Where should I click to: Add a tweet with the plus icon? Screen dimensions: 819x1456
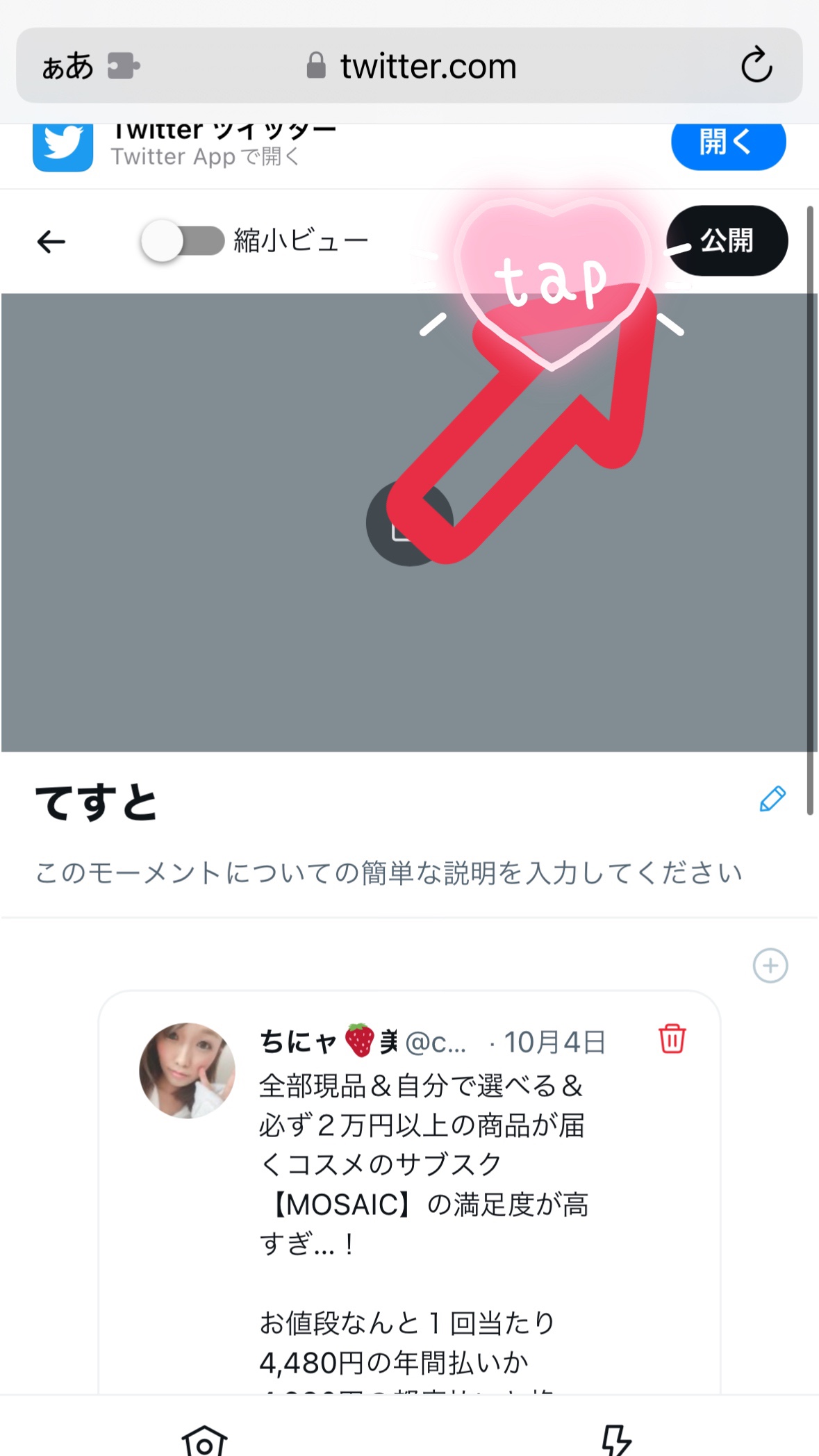pos(770,966)
